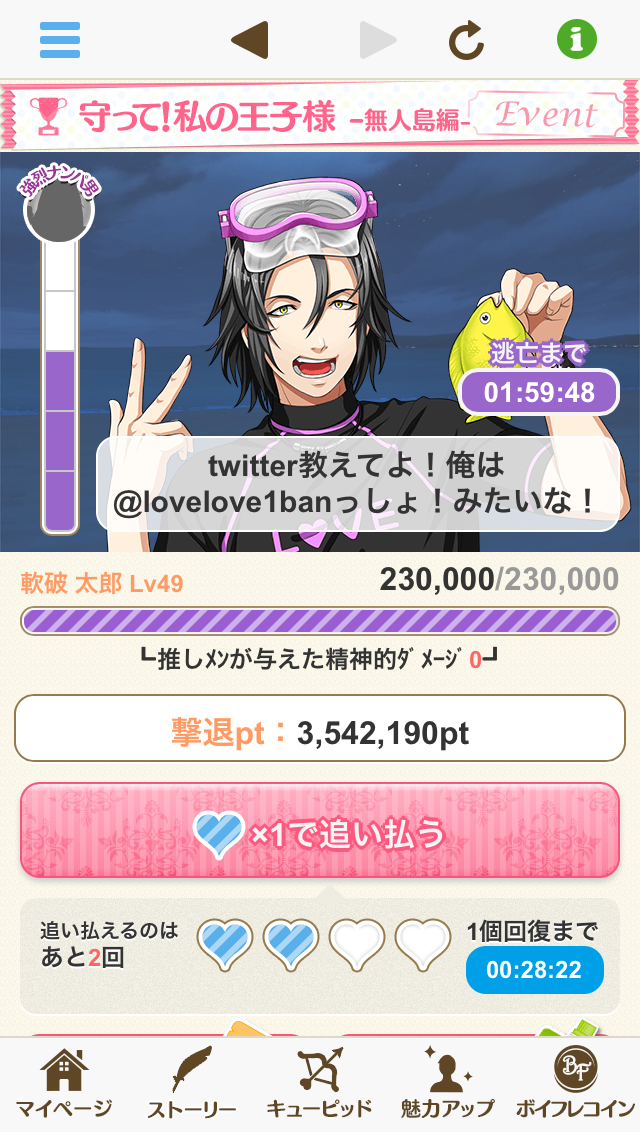The height and width of the screenshot is (1136, 640).
Task: Tap the ×1で追い払う button
Action: (x=320, y=831)
